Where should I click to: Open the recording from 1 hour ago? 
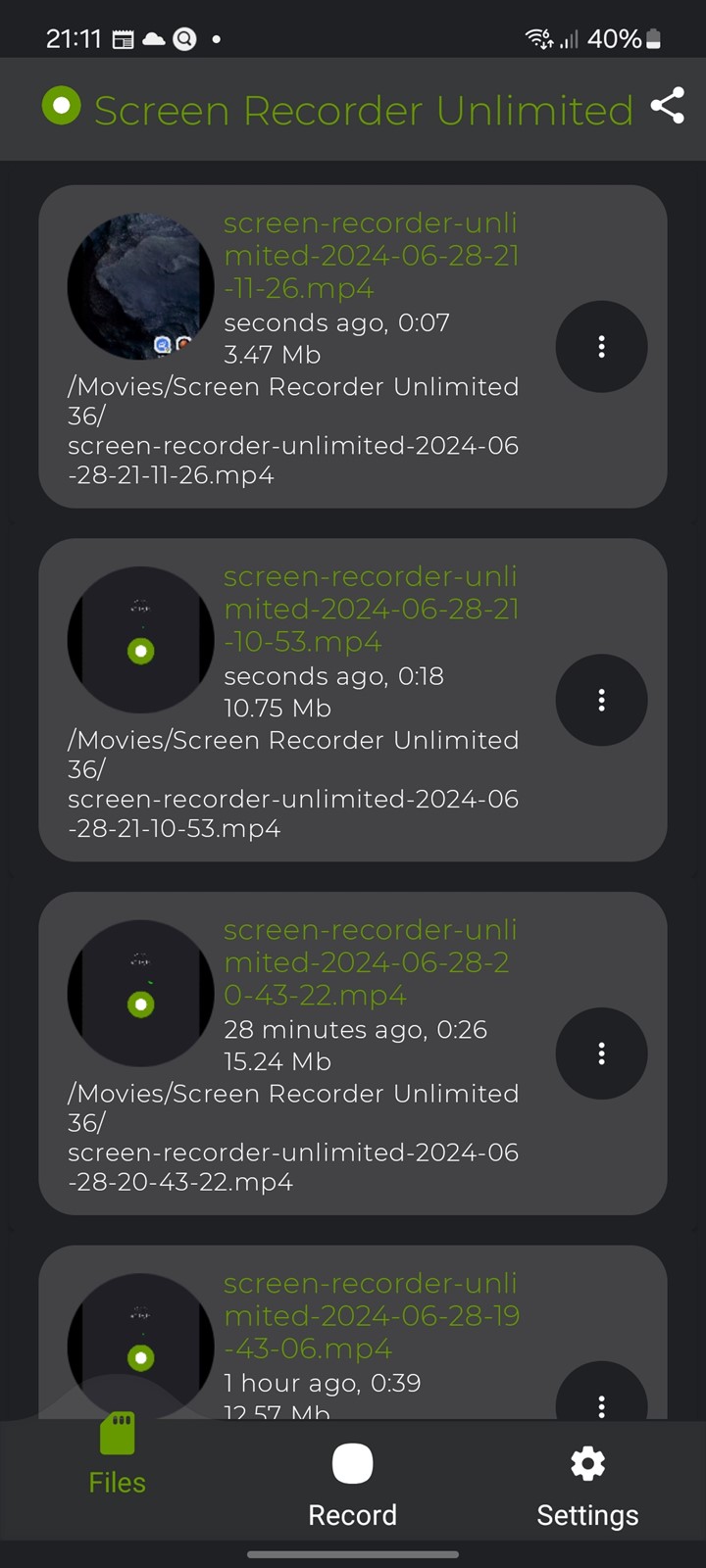tap(353, 1333)
